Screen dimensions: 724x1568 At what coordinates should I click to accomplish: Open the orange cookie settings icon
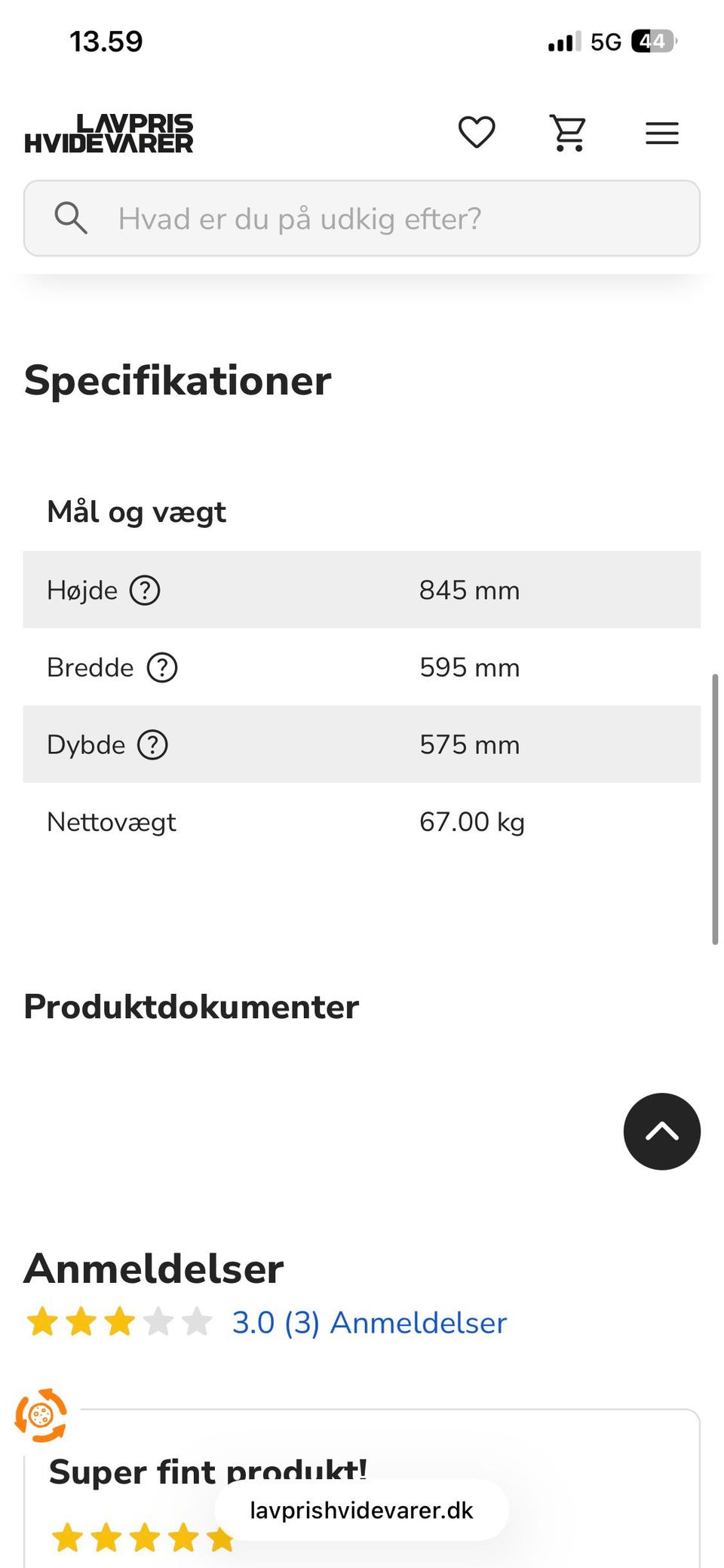pyautogui.click(x=41, y=1415)
